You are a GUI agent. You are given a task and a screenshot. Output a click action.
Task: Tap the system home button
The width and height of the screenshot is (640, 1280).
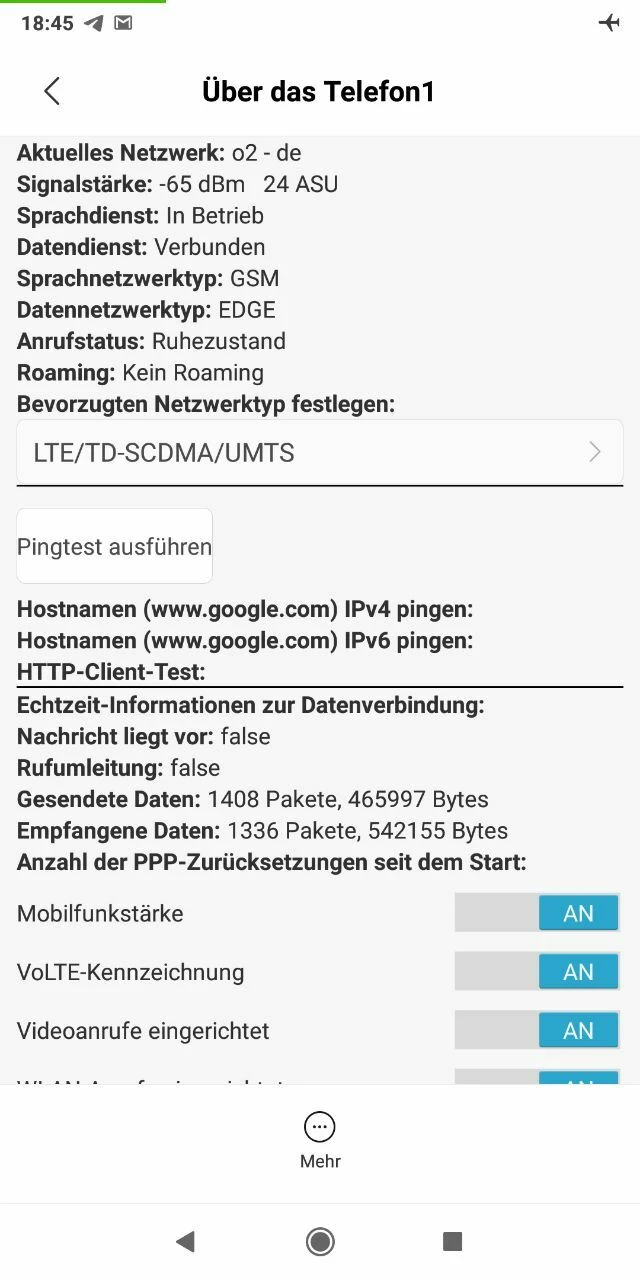coord(320,1241)
